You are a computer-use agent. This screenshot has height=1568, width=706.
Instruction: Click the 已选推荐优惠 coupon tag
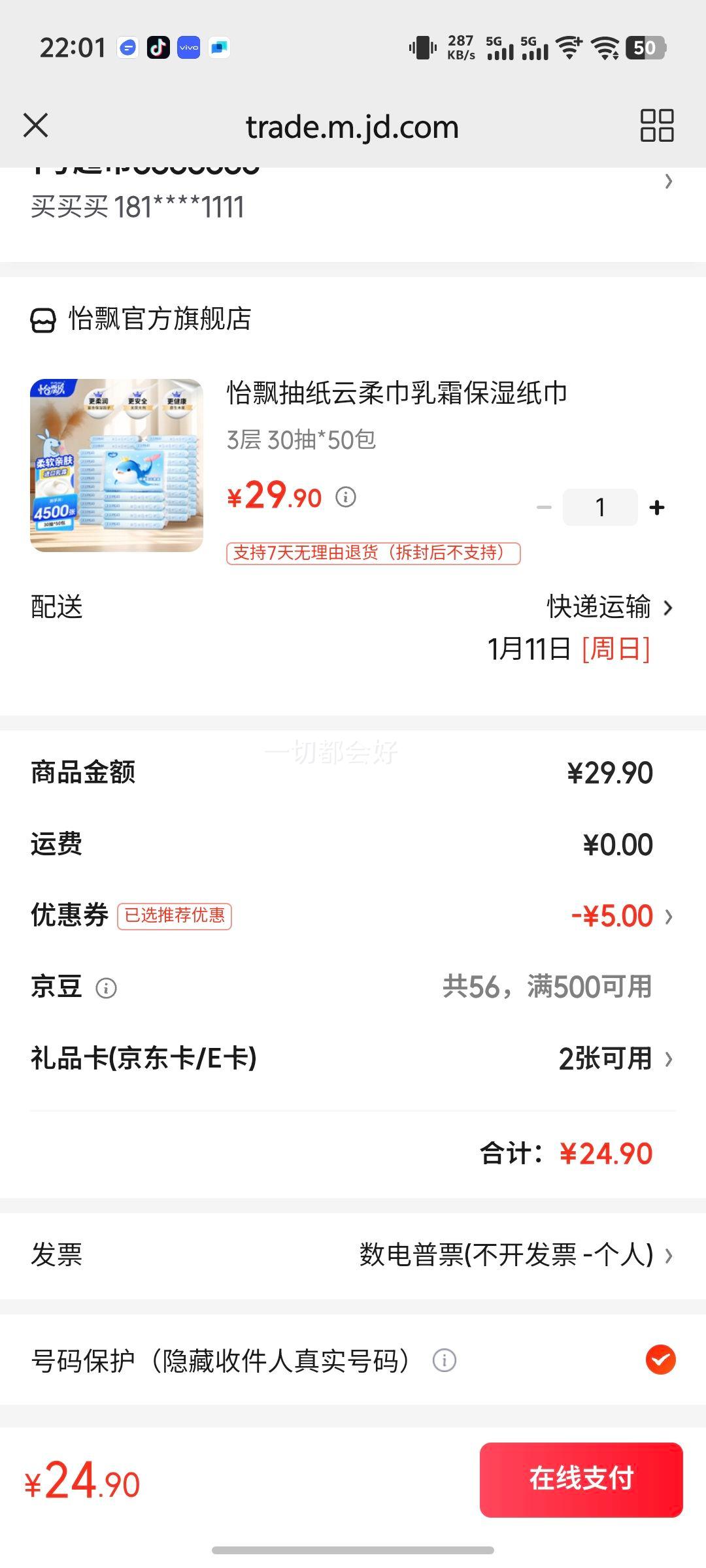[x=175, y=917]
